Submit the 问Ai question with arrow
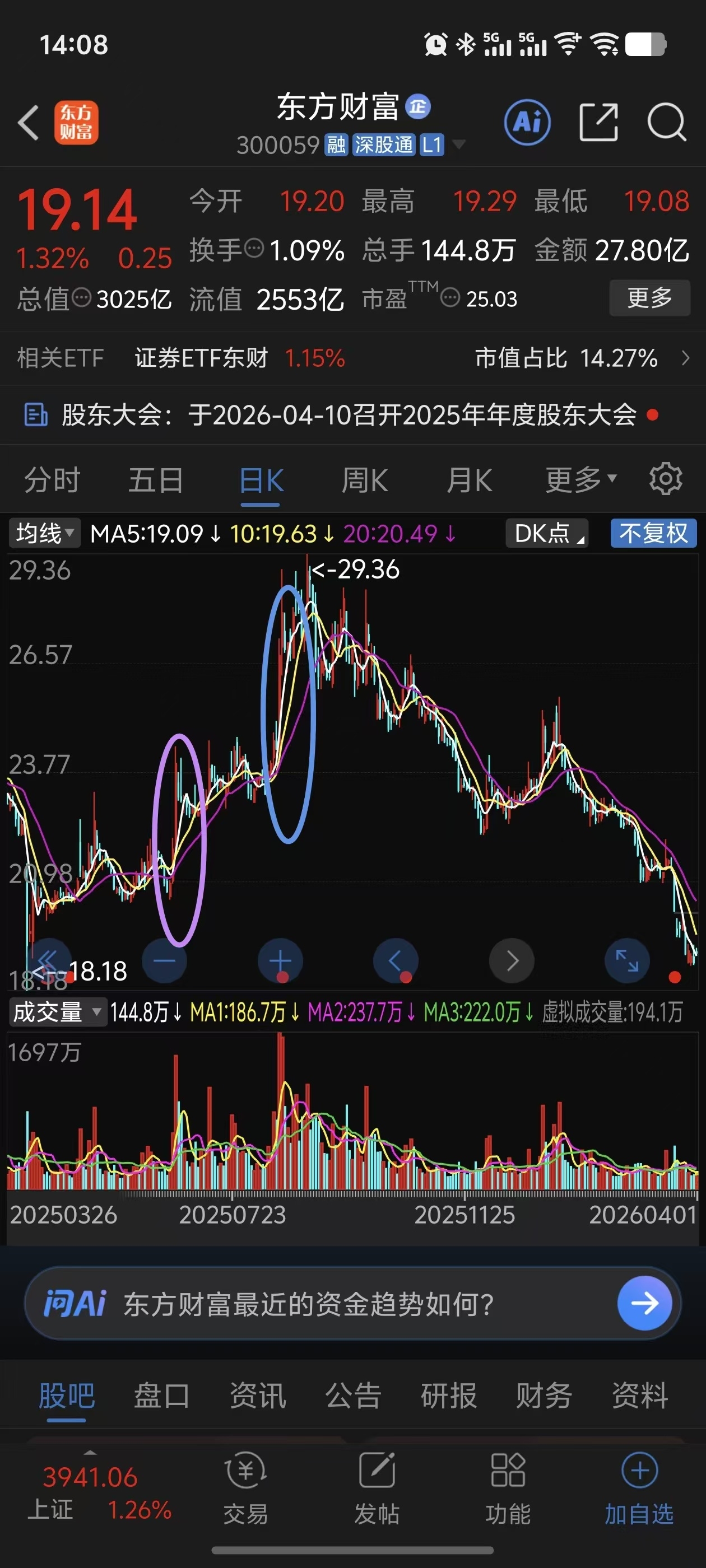This screenshot has height=1568, width=706. 644,1303
